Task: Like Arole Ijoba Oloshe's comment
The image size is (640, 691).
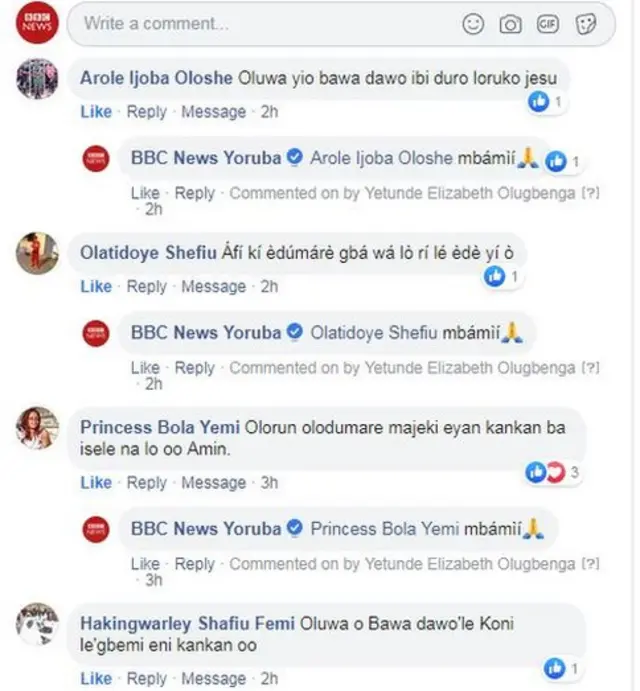Action: pyautogui.click(x=96, y=112)
